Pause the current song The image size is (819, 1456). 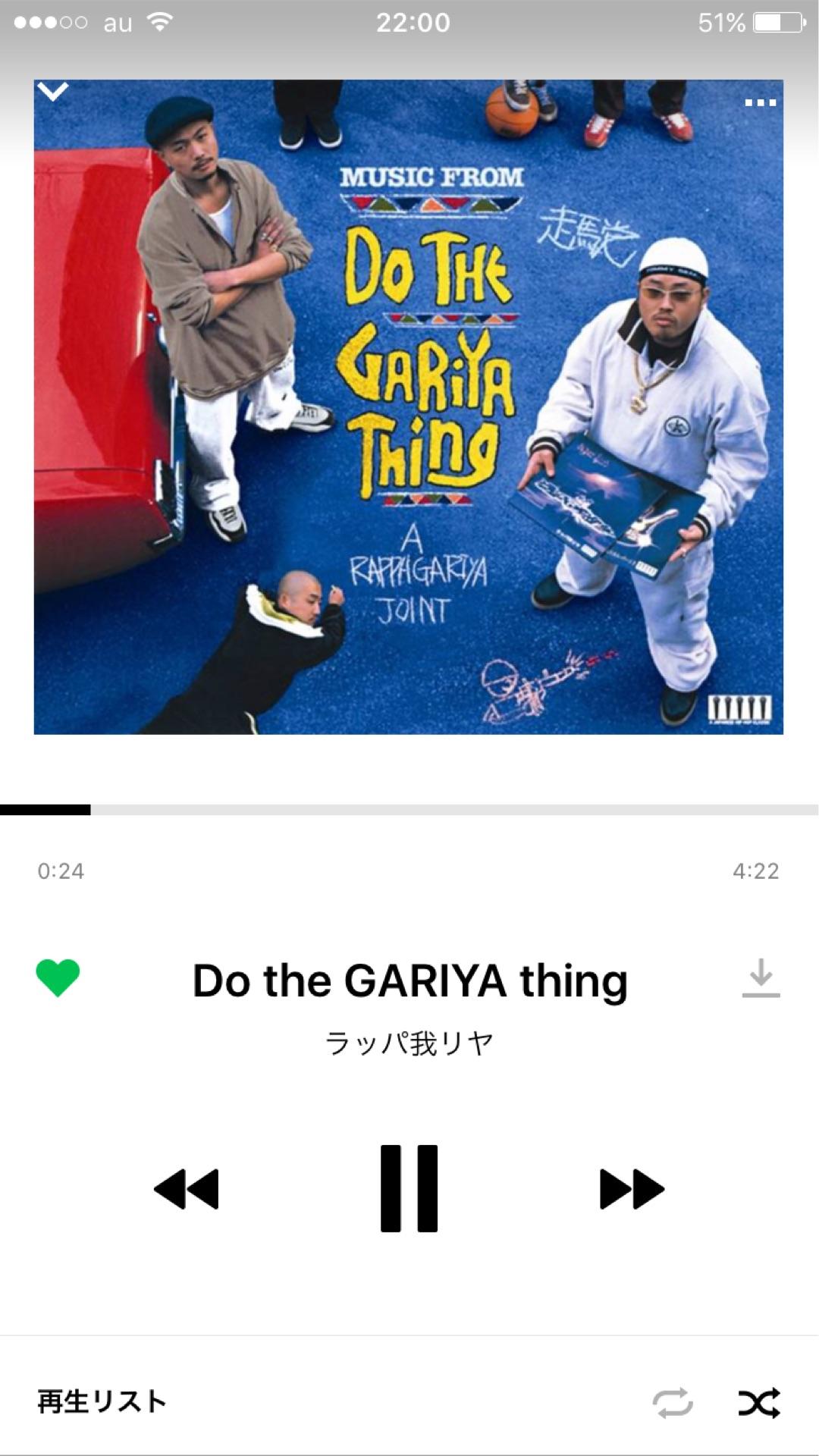409,1188
